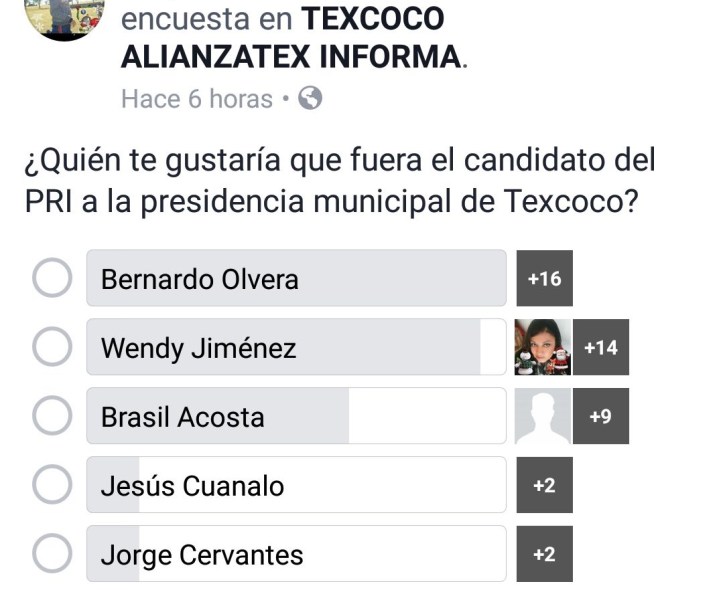Image resolution: width=723 pixels, height=590 pixels.
Task: Open the +2 voters list for Jesús Cuanalo
Action: (x=545, y=486)
